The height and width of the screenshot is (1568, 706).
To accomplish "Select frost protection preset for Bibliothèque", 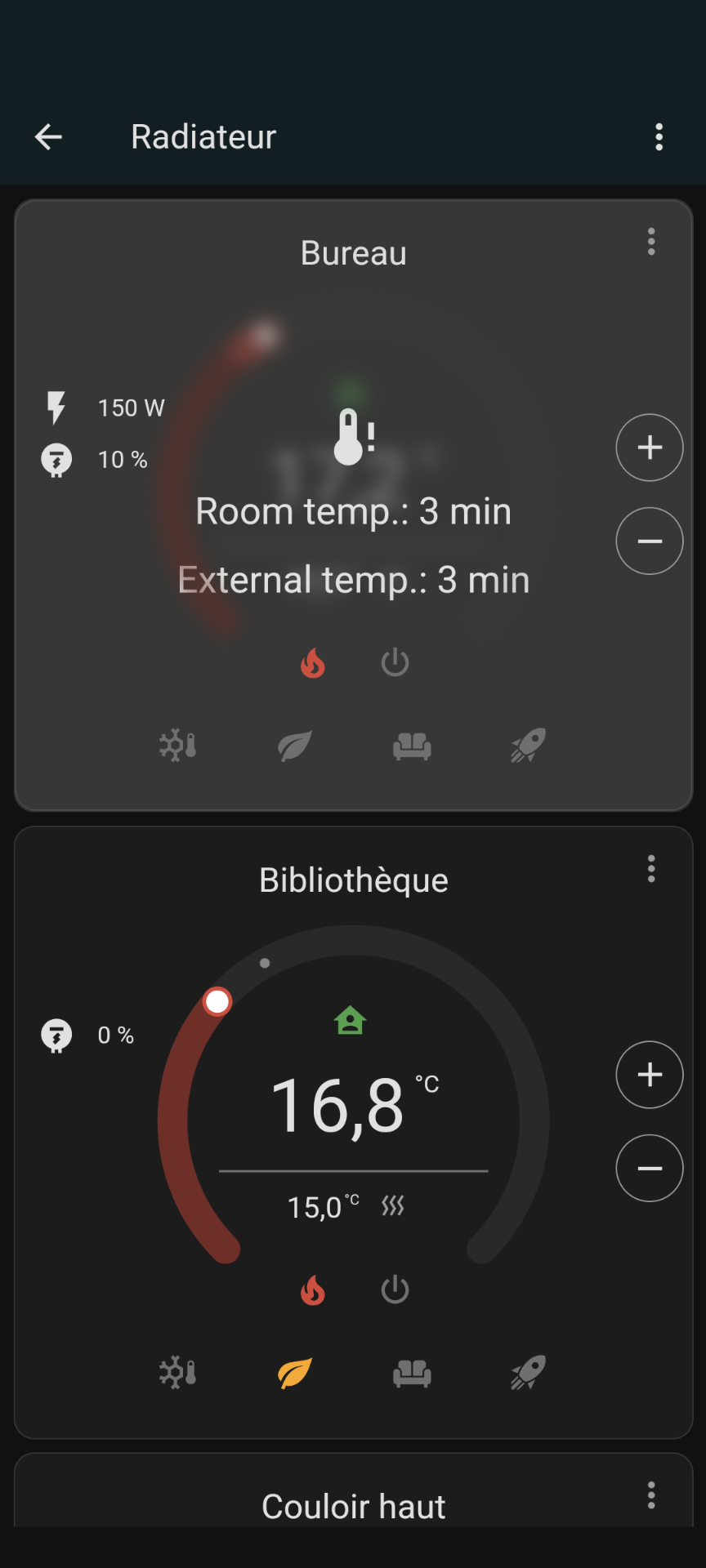I will pos(178,1373).
